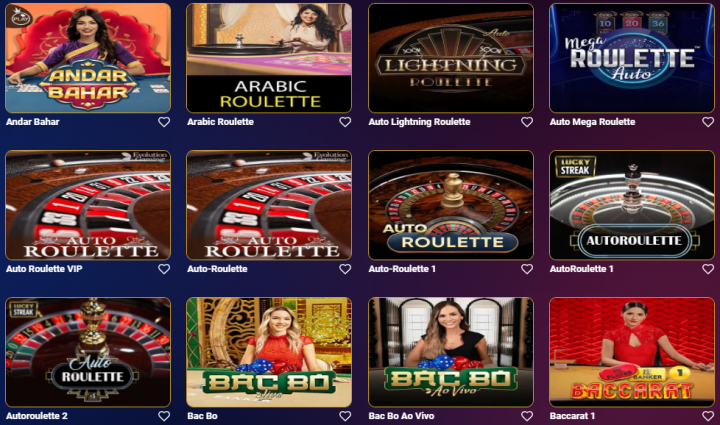Add Autoroulette 2 to favorites
The height and width of the screenshot is (425, 720).
tap(164, 416)
